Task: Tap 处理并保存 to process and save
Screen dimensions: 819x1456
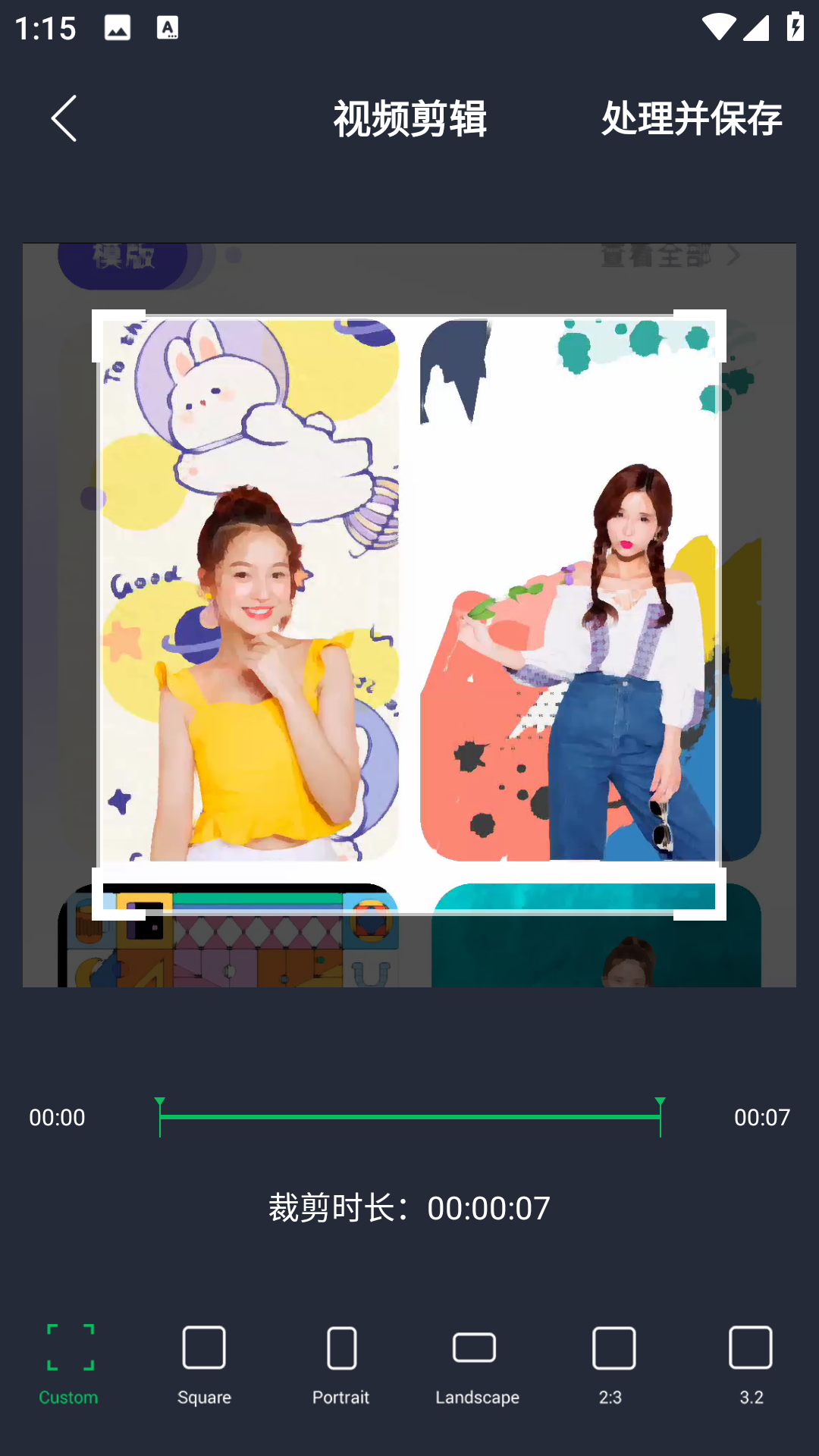Action: pos(691,118)
